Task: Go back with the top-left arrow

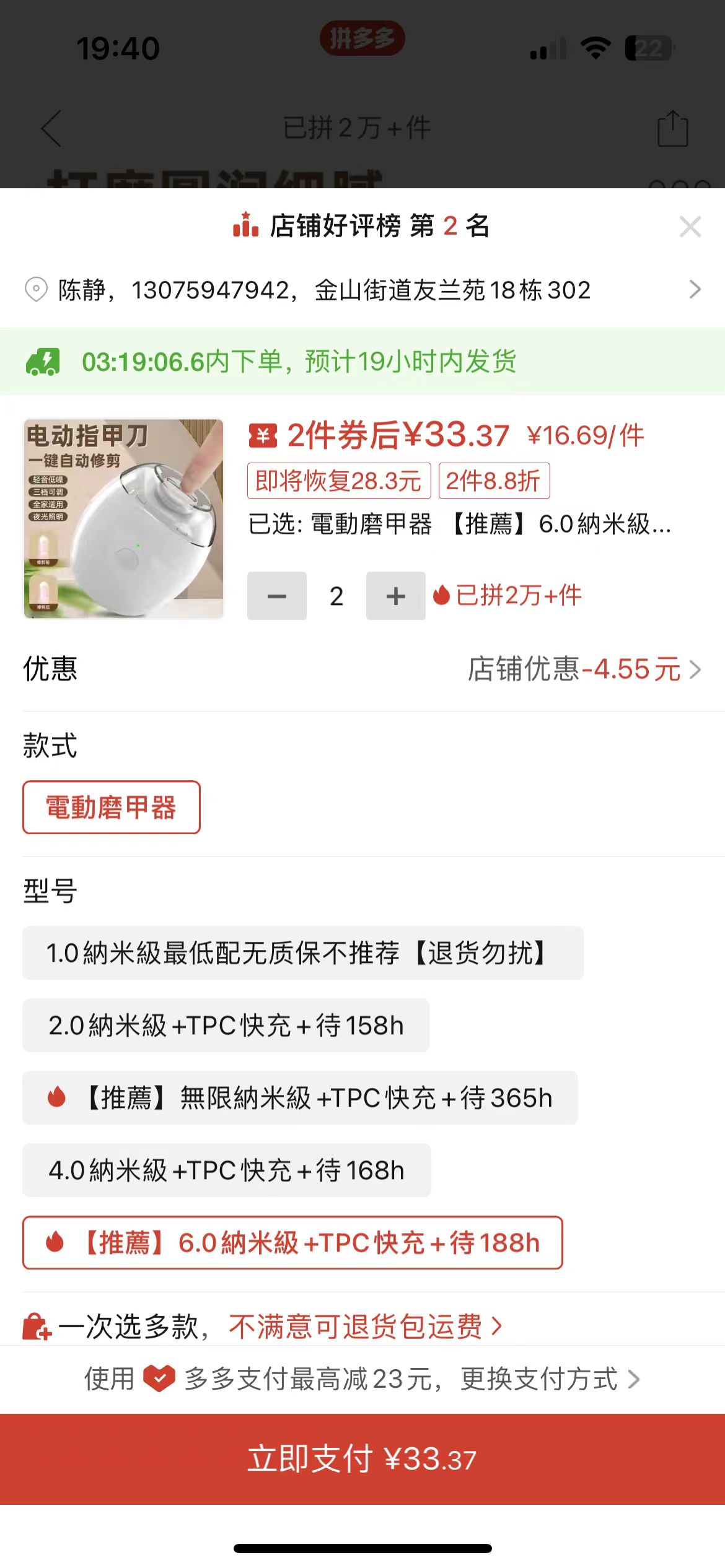Action: (x=51, y=128)
